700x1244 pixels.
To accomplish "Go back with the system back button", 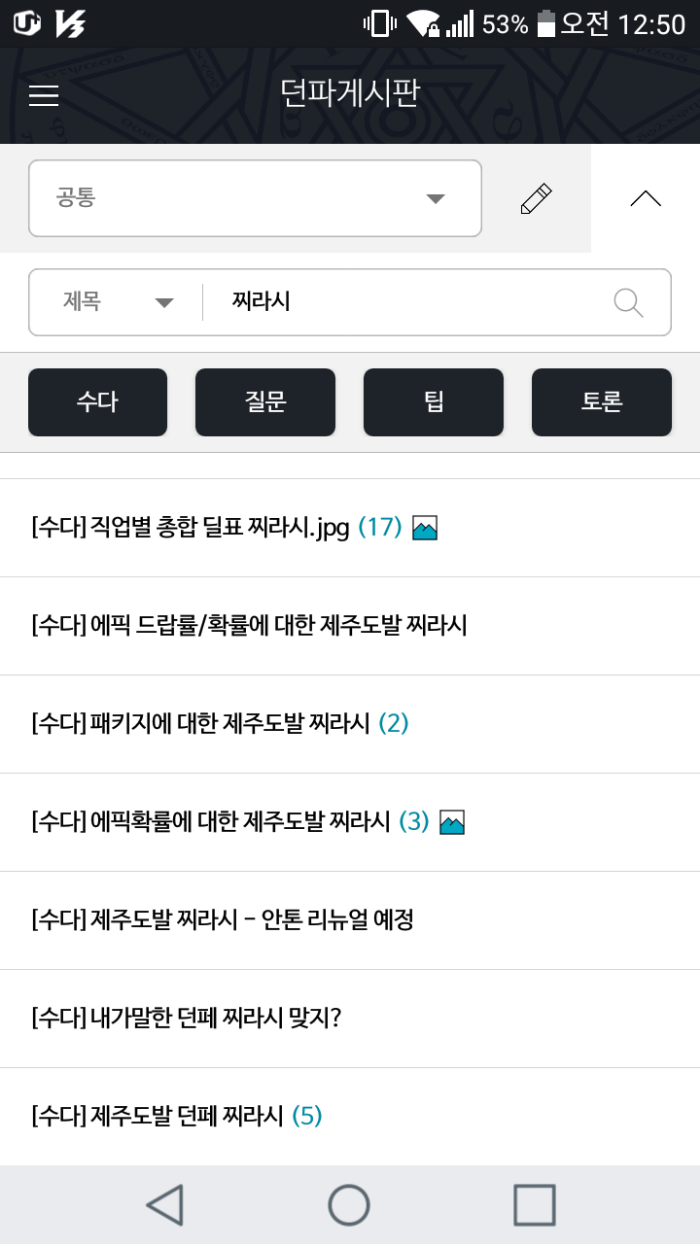I will [x=165, y=1204].
